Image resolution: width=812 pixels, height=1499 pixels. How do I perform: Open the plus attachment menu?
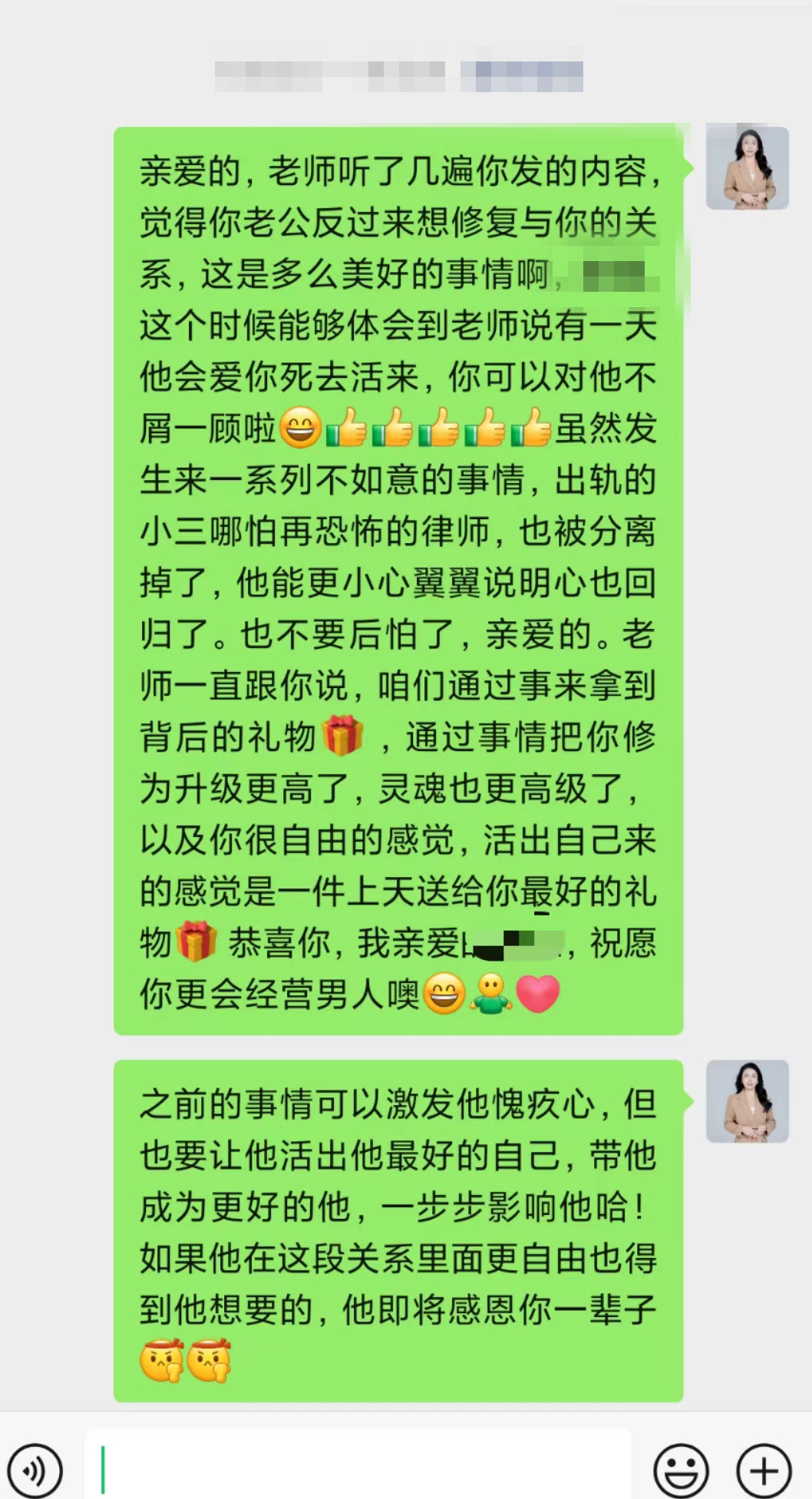763,1470
